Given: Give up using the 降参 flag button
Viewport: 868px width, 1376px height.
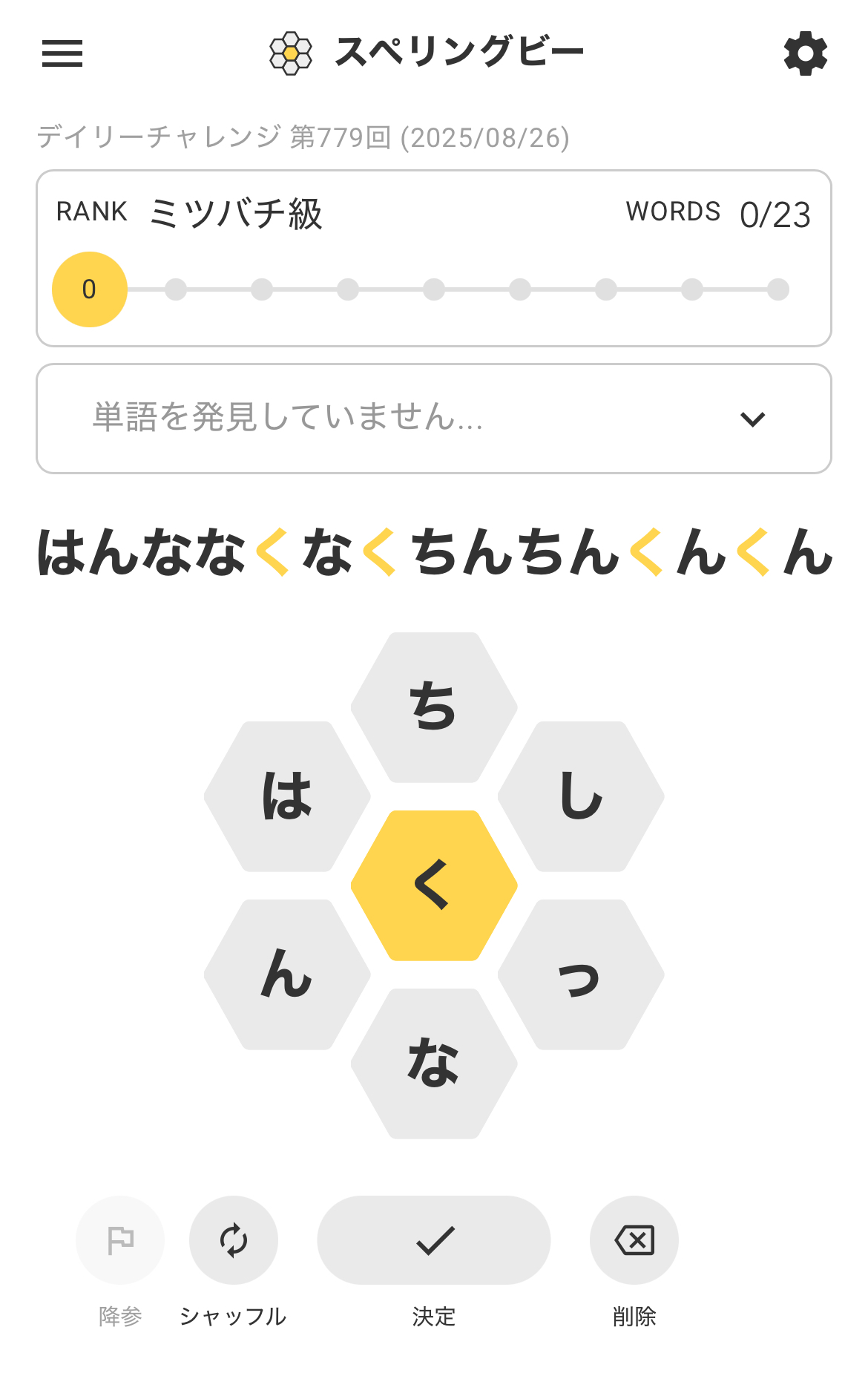Looking at the screenshot, I should [x=120, y=1240].
